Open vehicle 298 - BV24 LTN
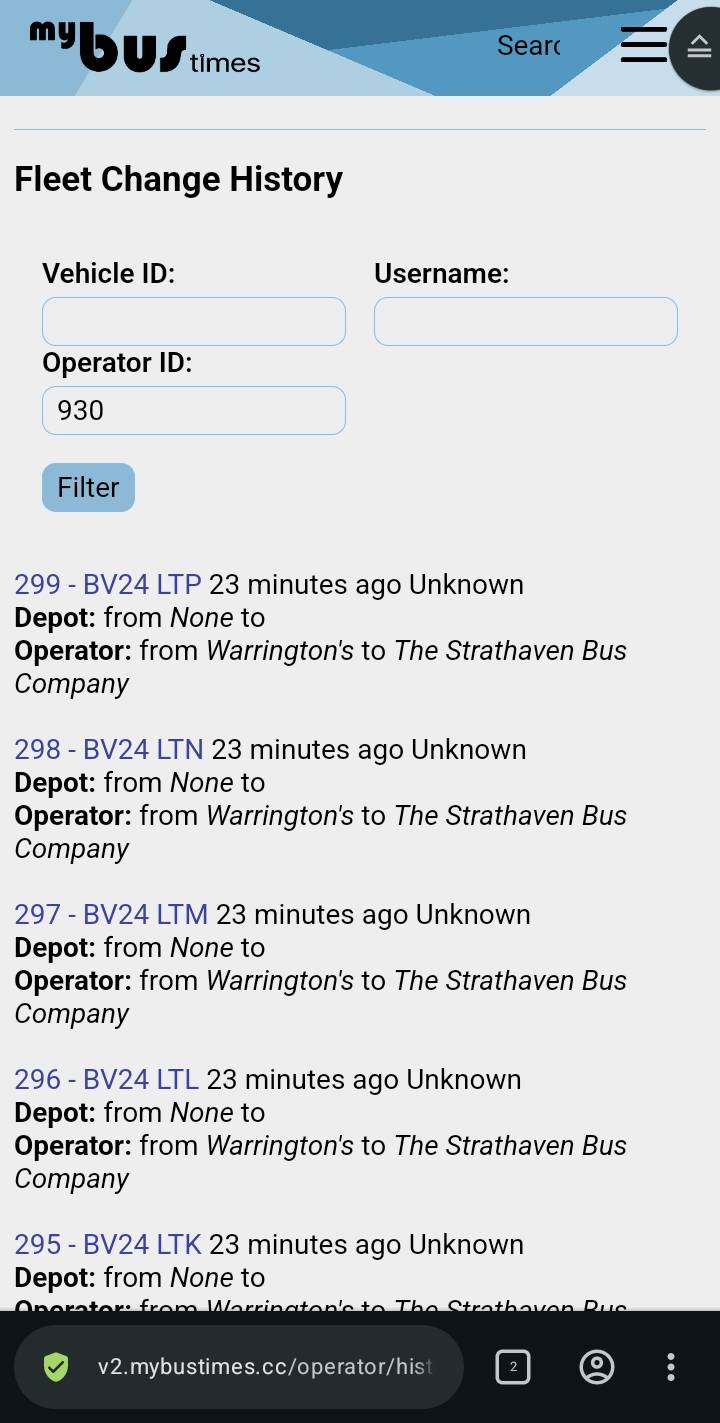 [109, 749]
